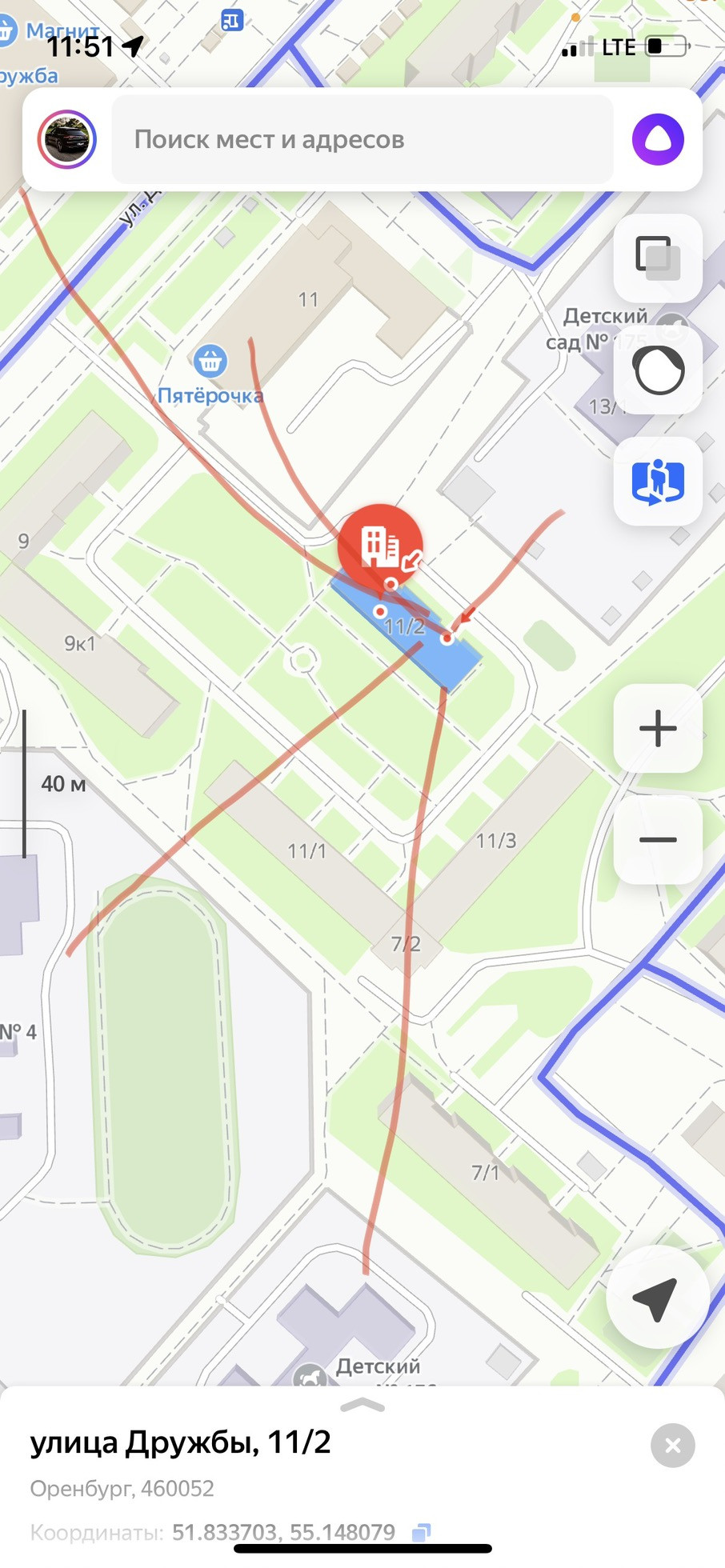
Task: Tap the search field for places and addresses
Action: 362,139
